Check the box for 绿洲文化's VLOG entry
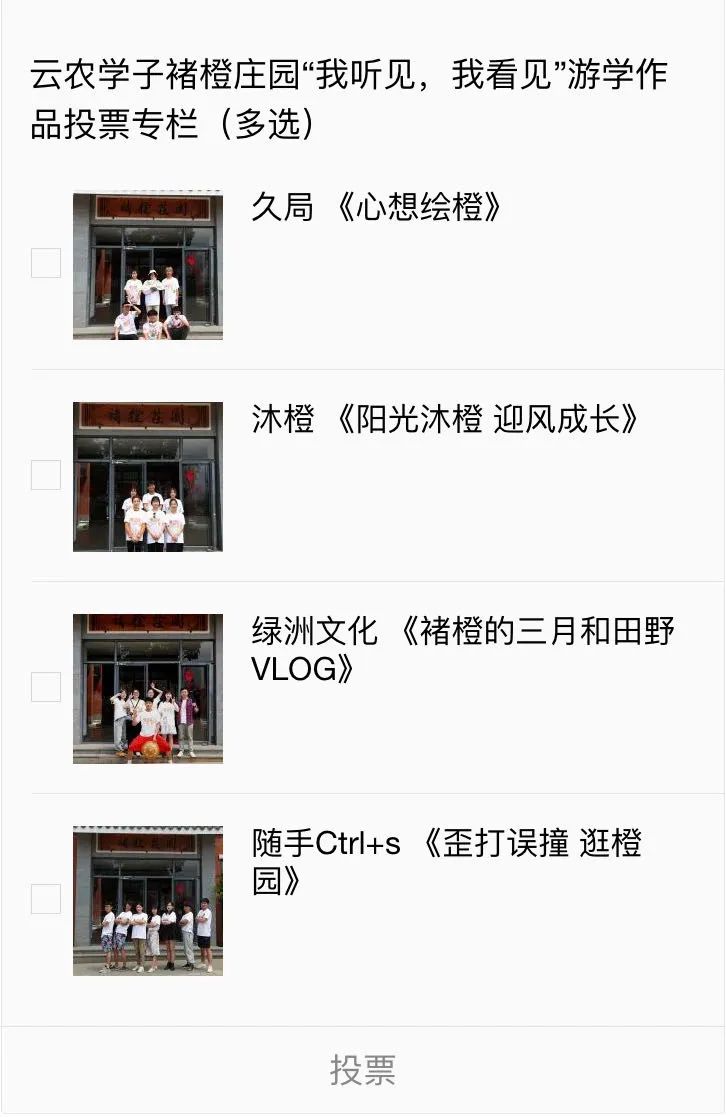 [x=44, y=687]
